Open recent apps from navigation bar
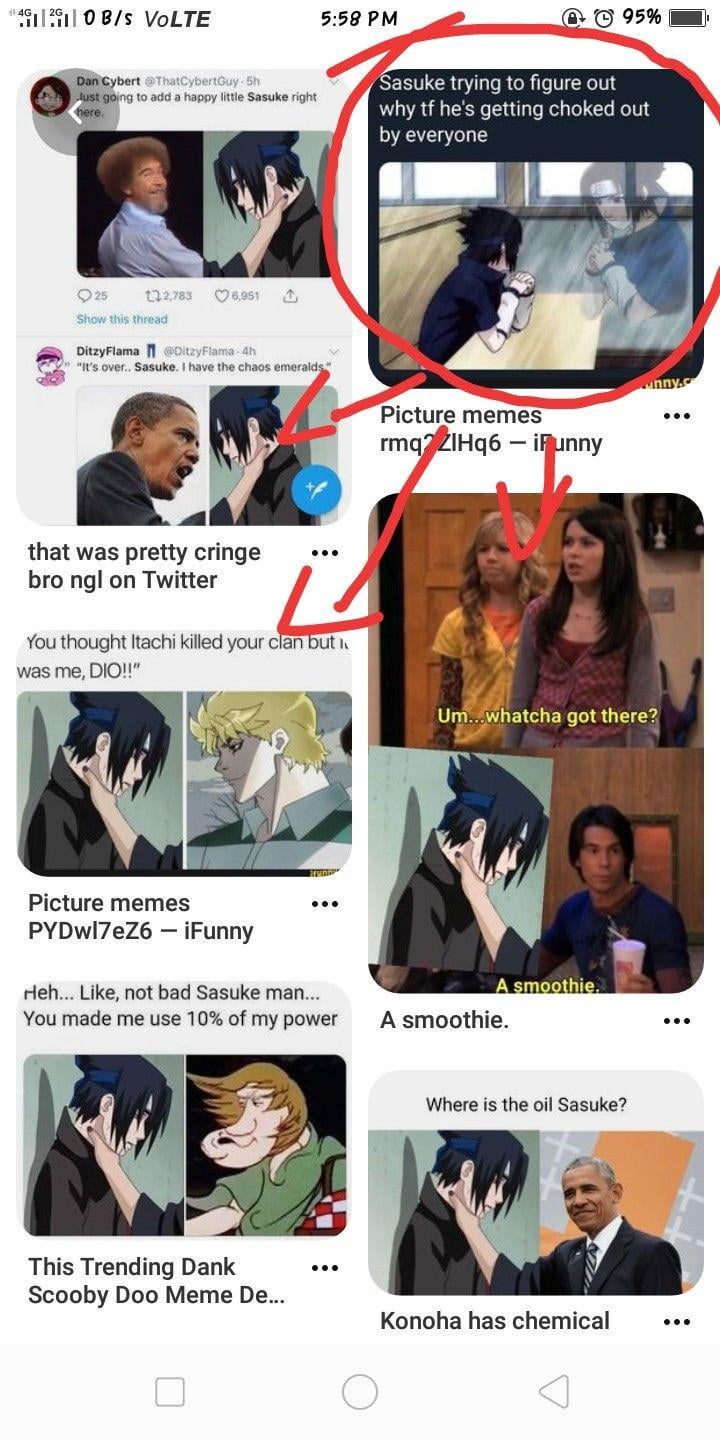 point(170,1391)
